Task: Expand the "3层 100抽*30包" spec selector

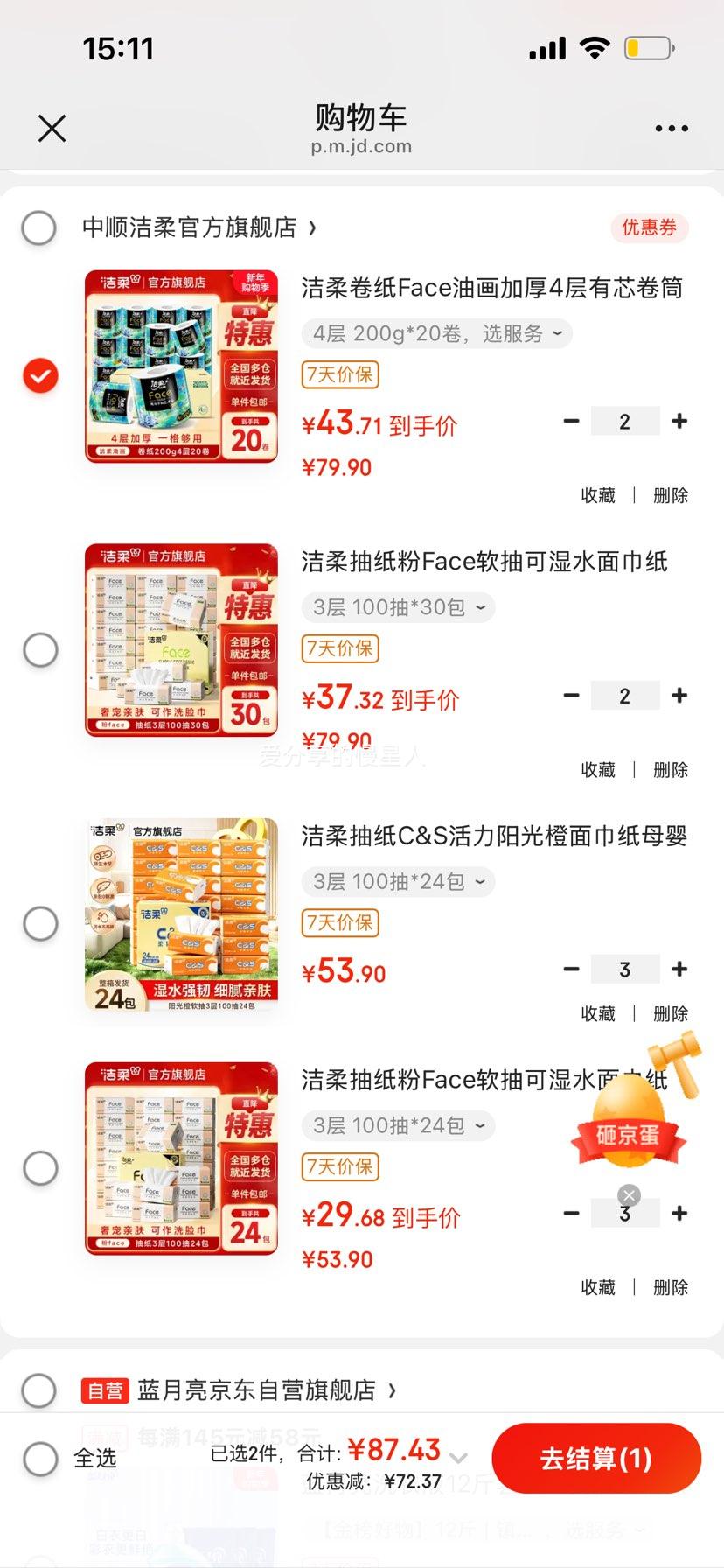Action: [397, 607]
